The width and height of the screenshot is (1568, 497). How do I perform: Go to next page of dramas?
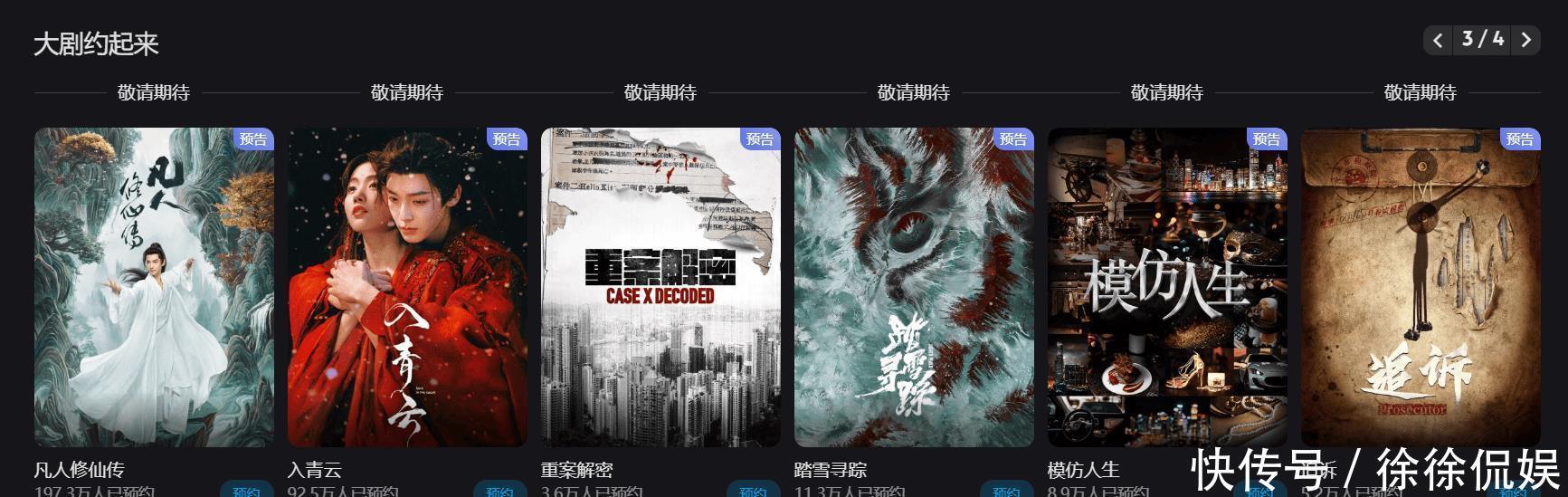coord(1526,41)
